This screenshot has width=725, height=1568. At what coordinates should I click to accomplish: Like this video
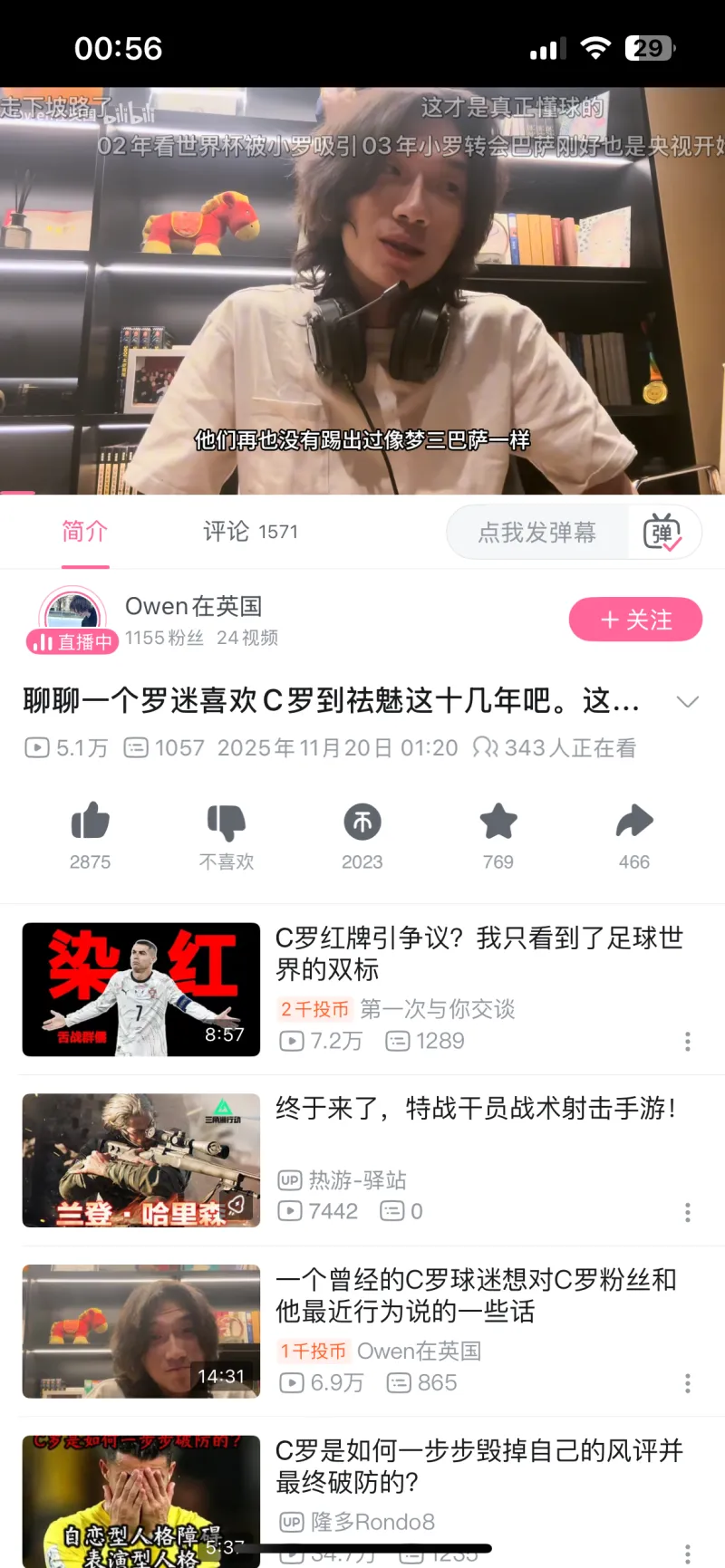coord(90,822)
